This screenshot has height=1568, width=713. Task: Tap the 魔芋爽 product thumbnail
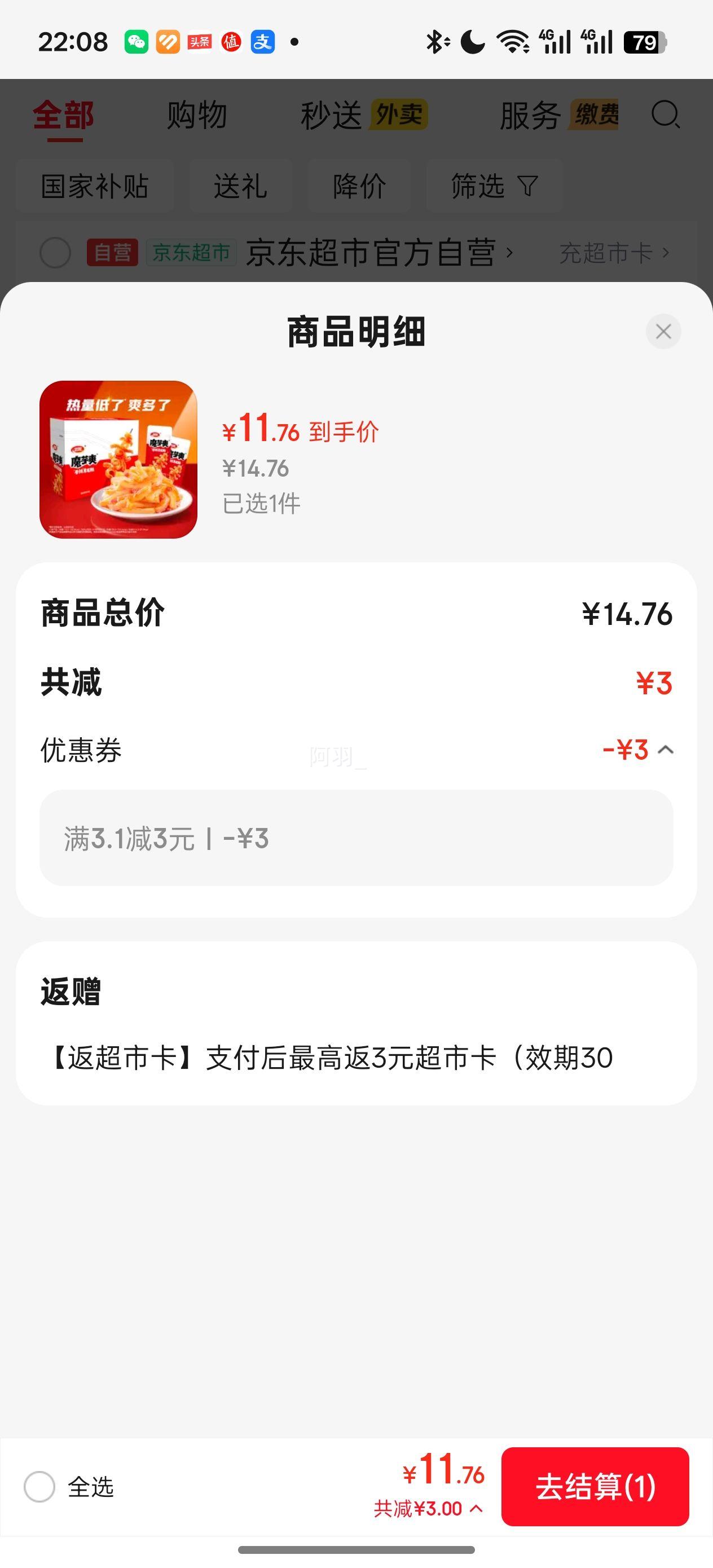click(x=118, y=460)
